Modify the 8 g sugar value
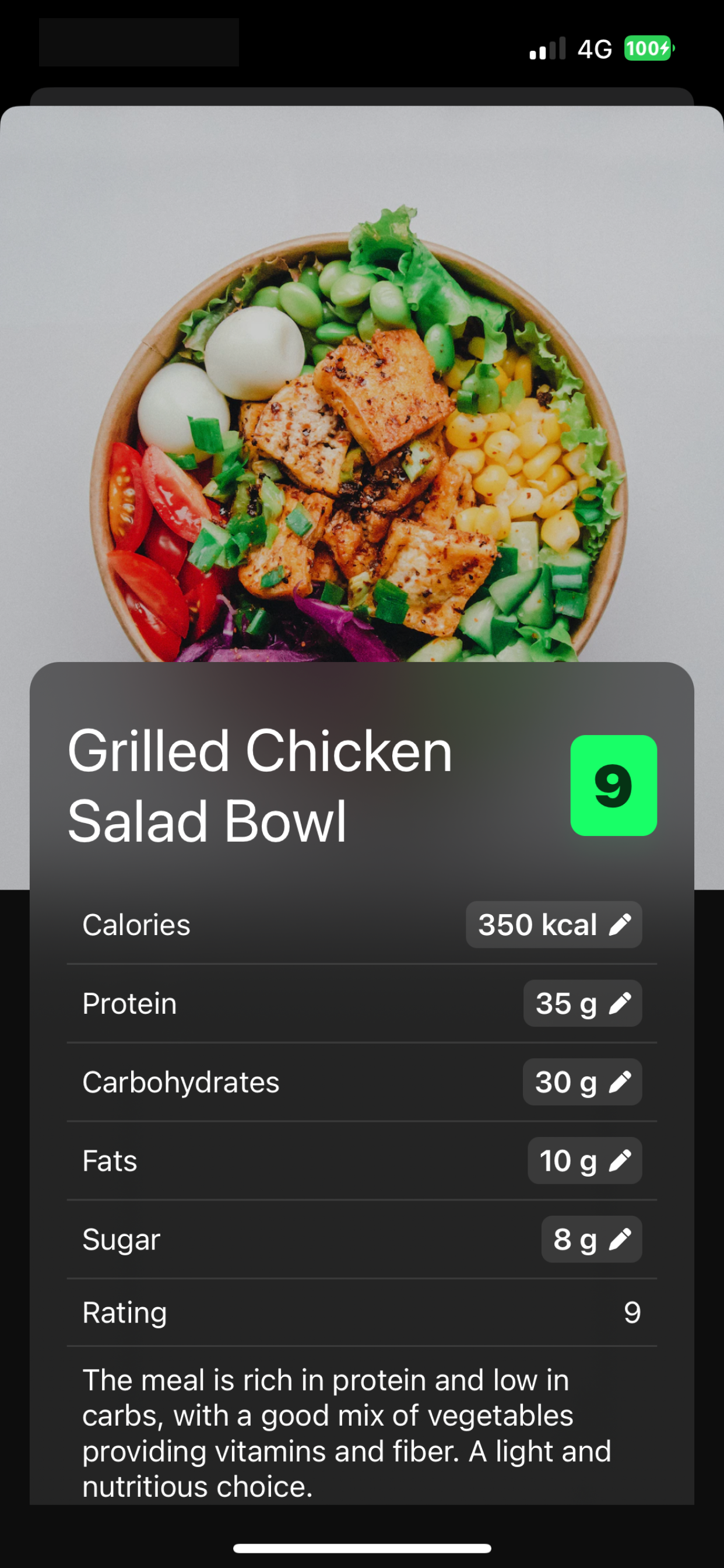The image size is (724, 1568). click(x=591, y=1238)
